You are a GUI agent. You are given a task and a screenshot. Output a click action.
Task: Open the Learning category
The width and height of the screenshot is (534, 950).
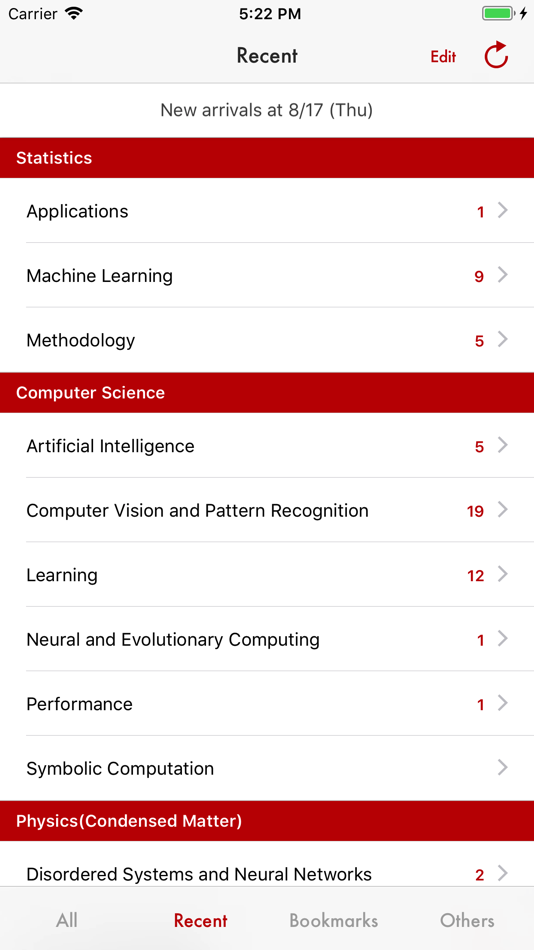click(267, 575)
